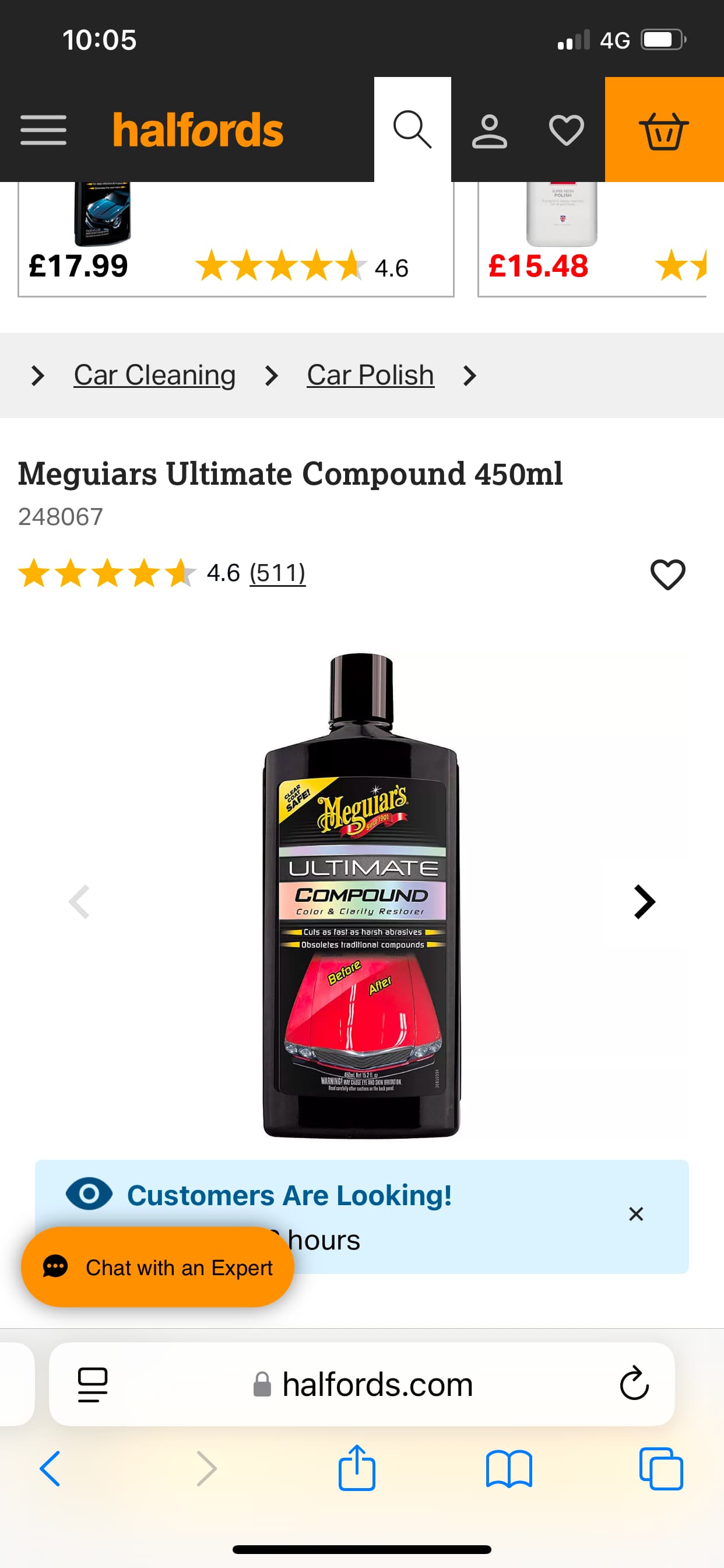View the 511 reviews link
This screenshot has width=724, height=1568.
(x=277, y=573)
